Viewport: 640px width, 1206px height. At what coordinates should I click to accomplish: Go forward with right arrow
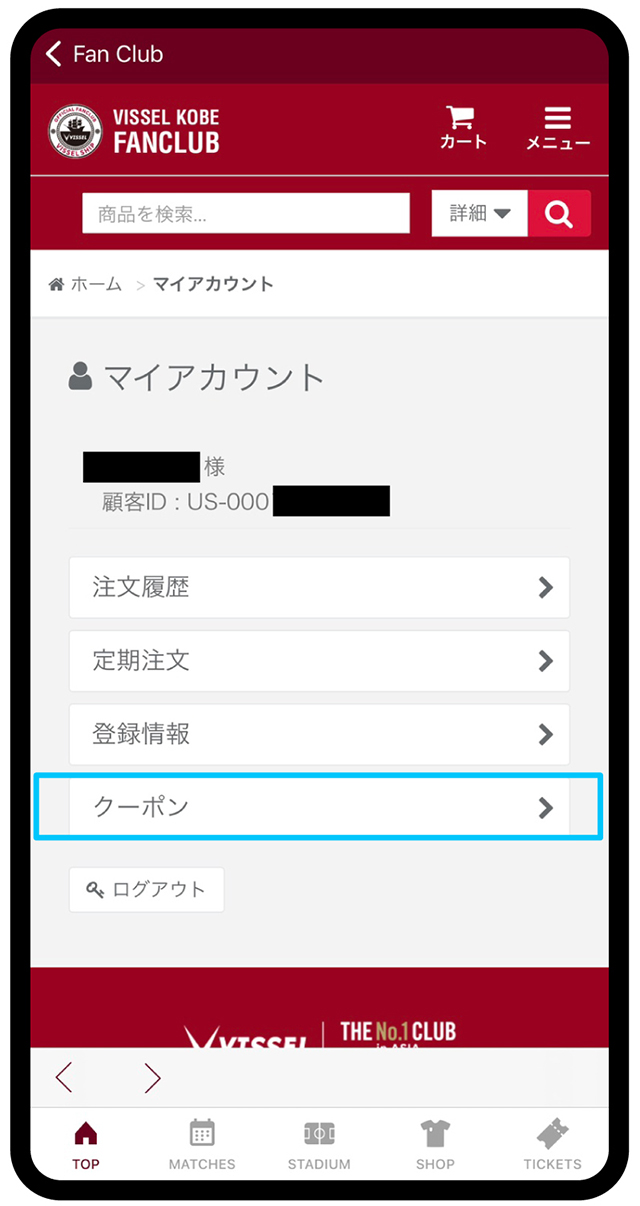point(152,1077)
